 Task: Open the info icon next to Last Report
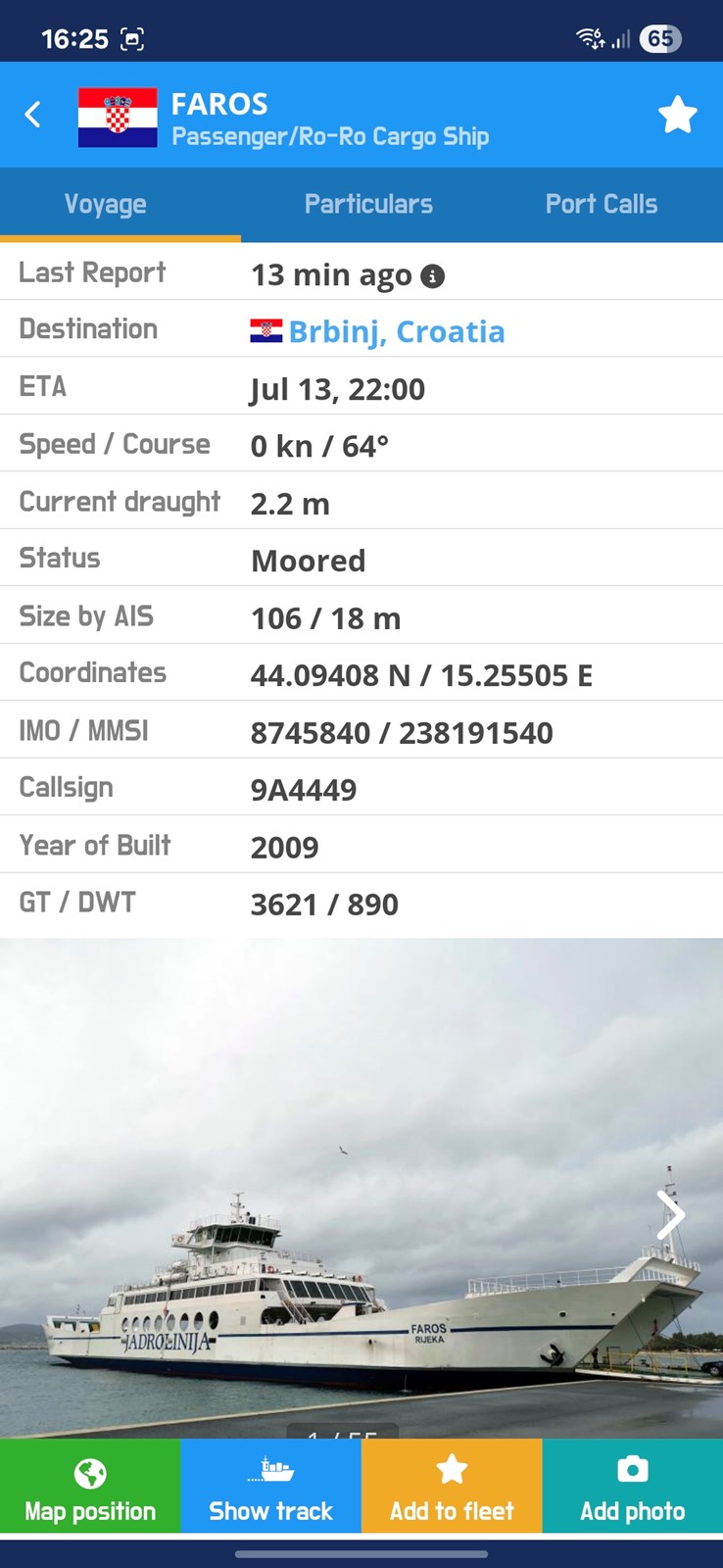pyautogui.click(x=432, y=276)
